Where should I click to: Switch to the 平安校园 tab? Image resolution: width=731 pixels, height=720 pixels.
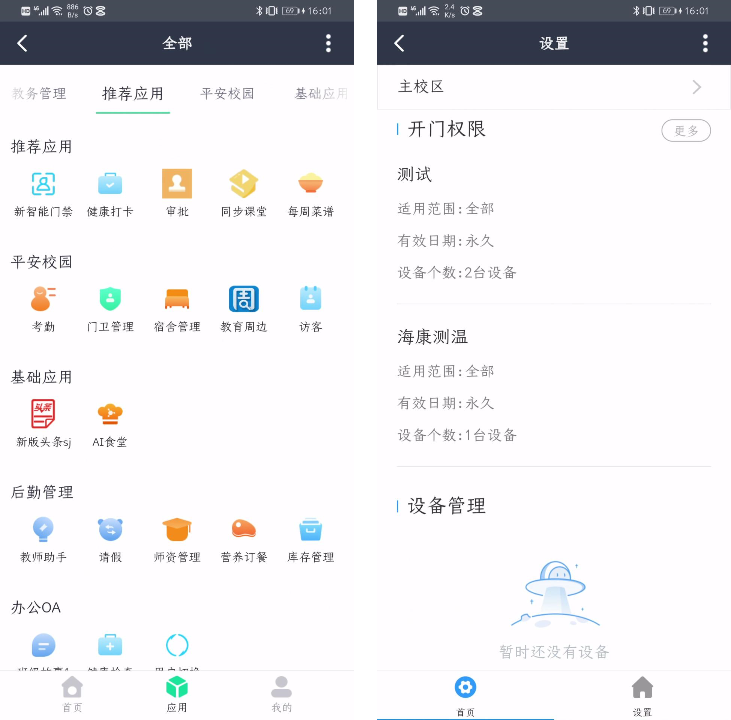coord(227,94)
